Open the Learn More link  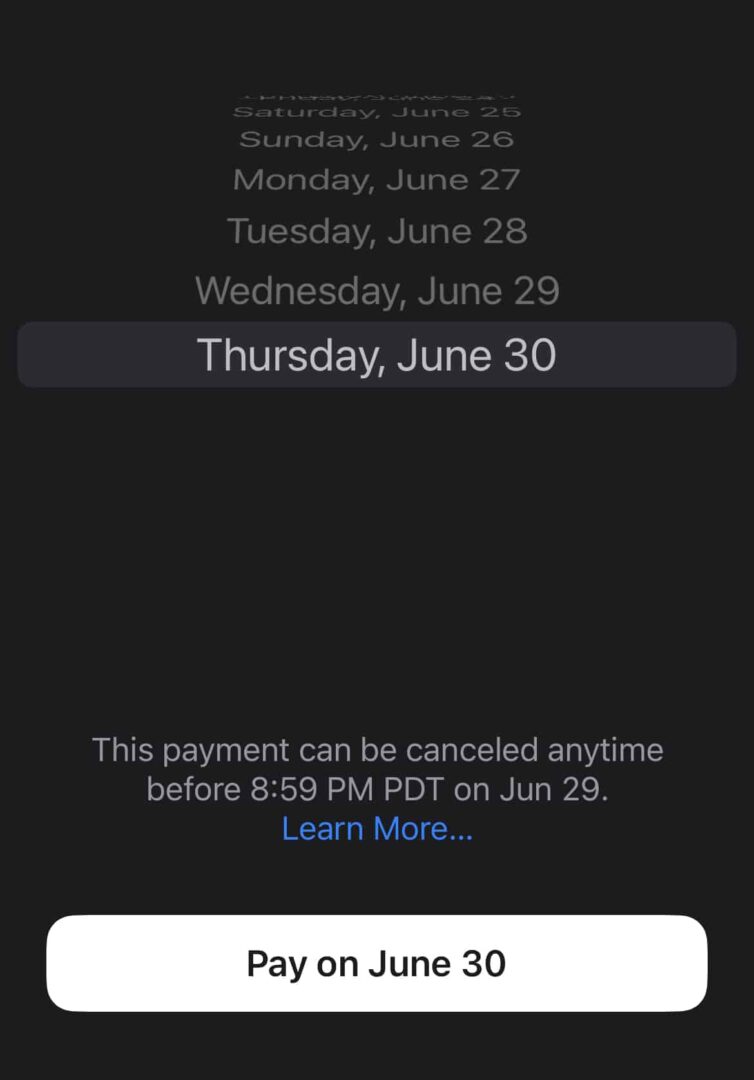377,828
